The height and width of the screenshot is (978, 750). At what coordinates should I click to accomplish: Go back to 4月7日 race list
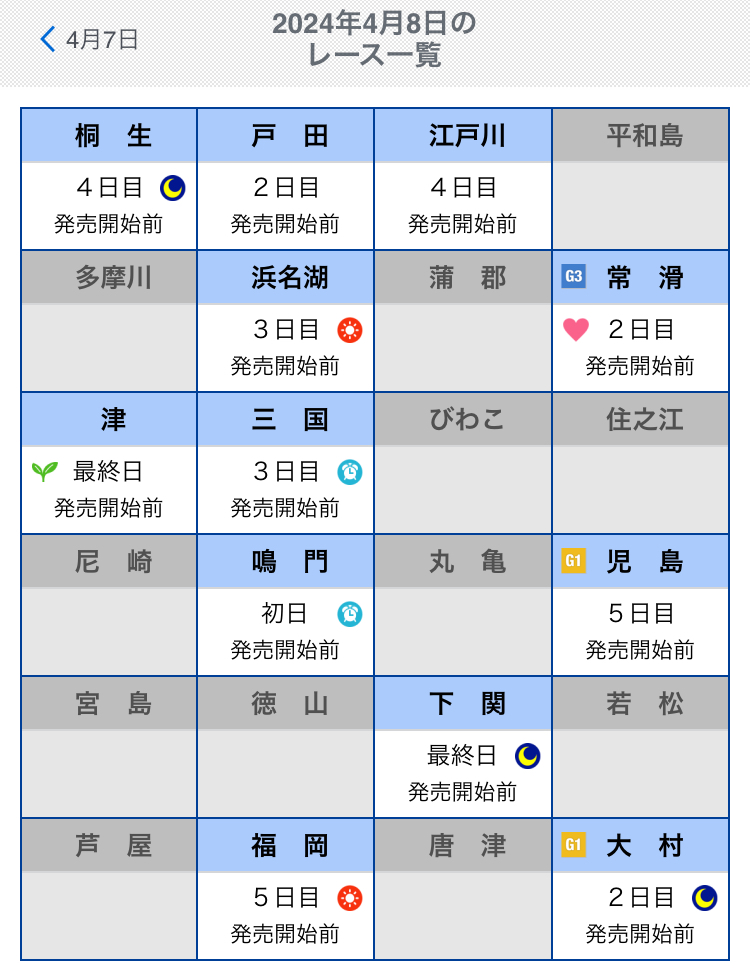click(x=89, y=40)
